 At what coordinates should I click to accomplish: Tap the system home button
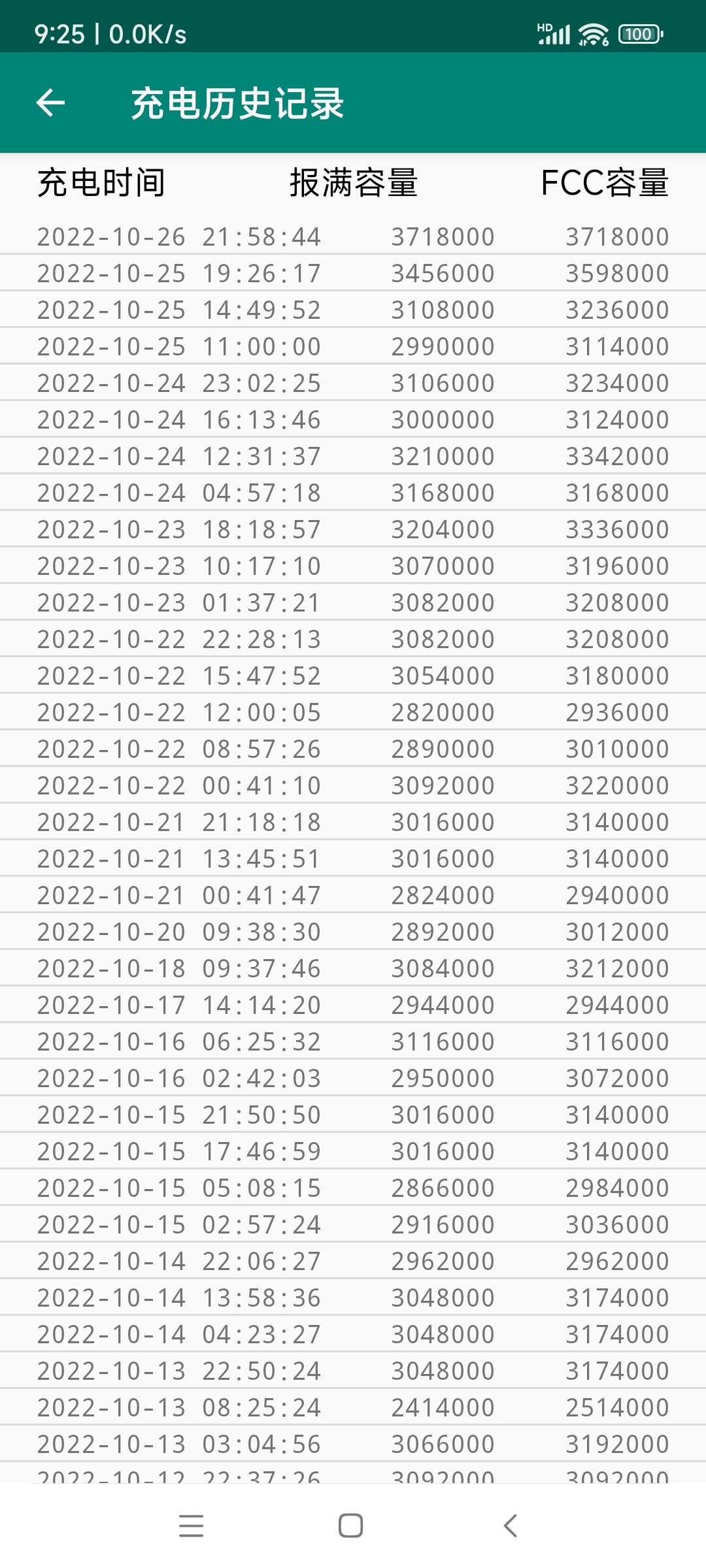[x=350, y=1526]
